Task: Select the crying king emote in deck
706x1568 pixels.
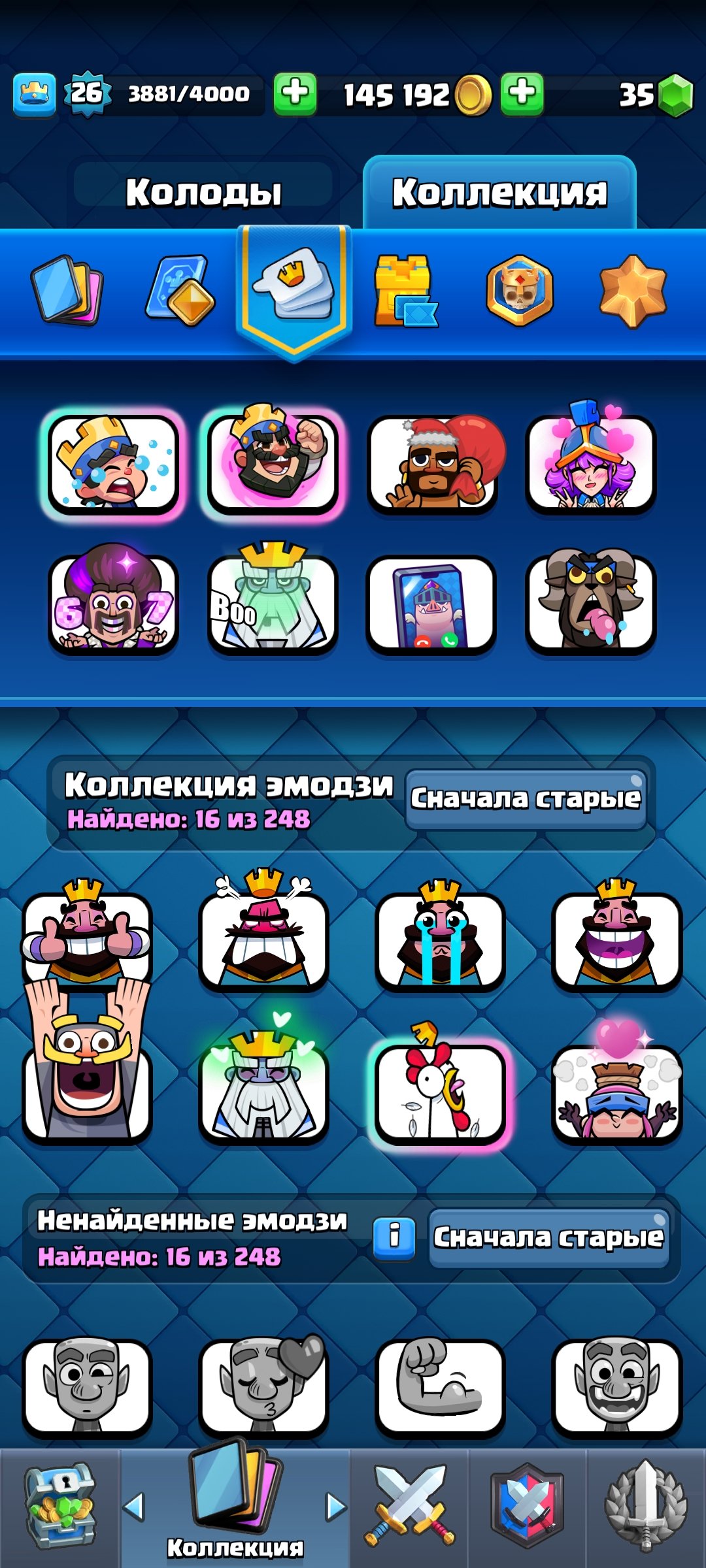Action: pyautogui.click(x=113, y=464)
